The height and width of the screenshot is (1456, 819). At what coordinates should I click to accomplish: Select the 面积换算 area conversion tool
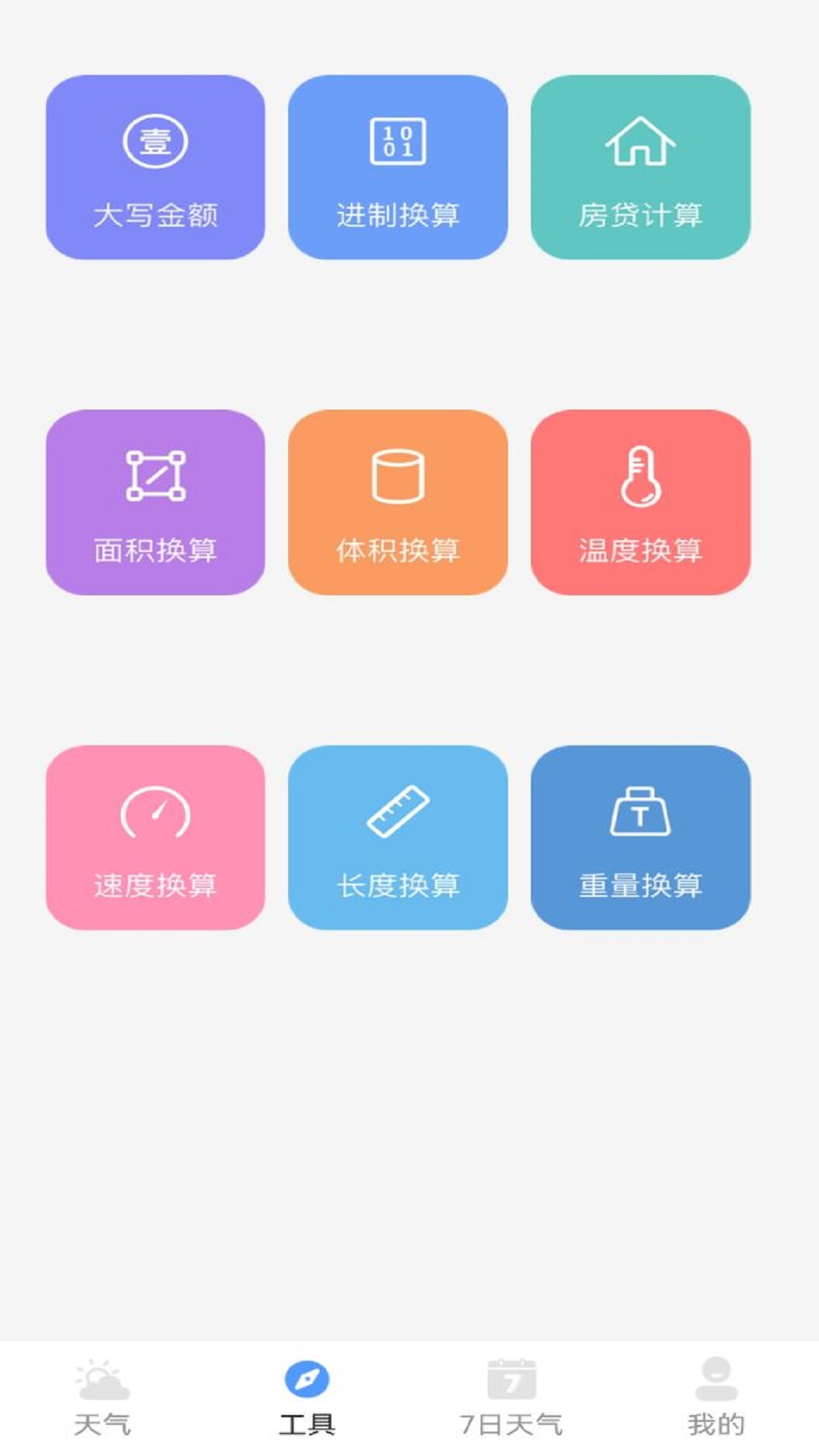(x=155, y=500)
